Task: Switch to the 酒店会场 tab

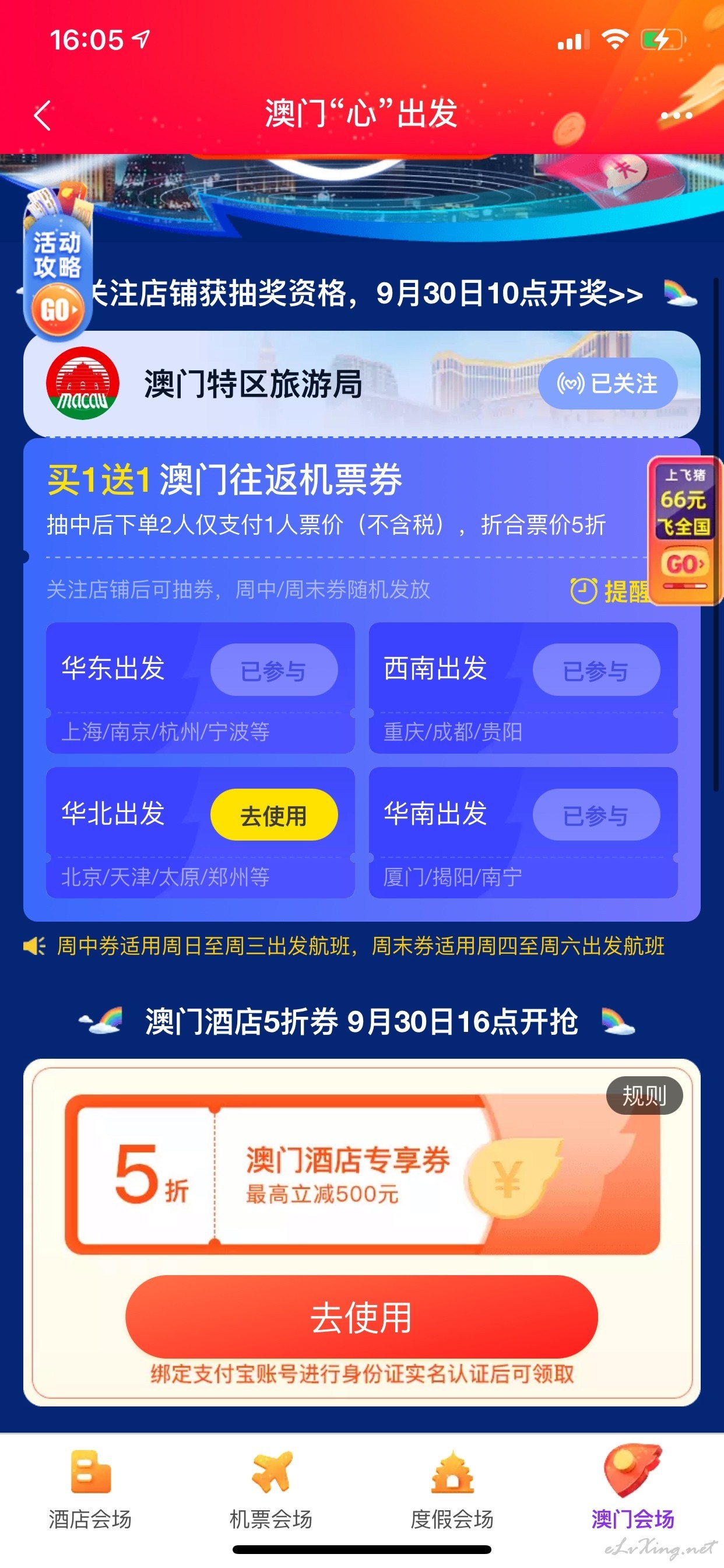Action: [90, 1490]
